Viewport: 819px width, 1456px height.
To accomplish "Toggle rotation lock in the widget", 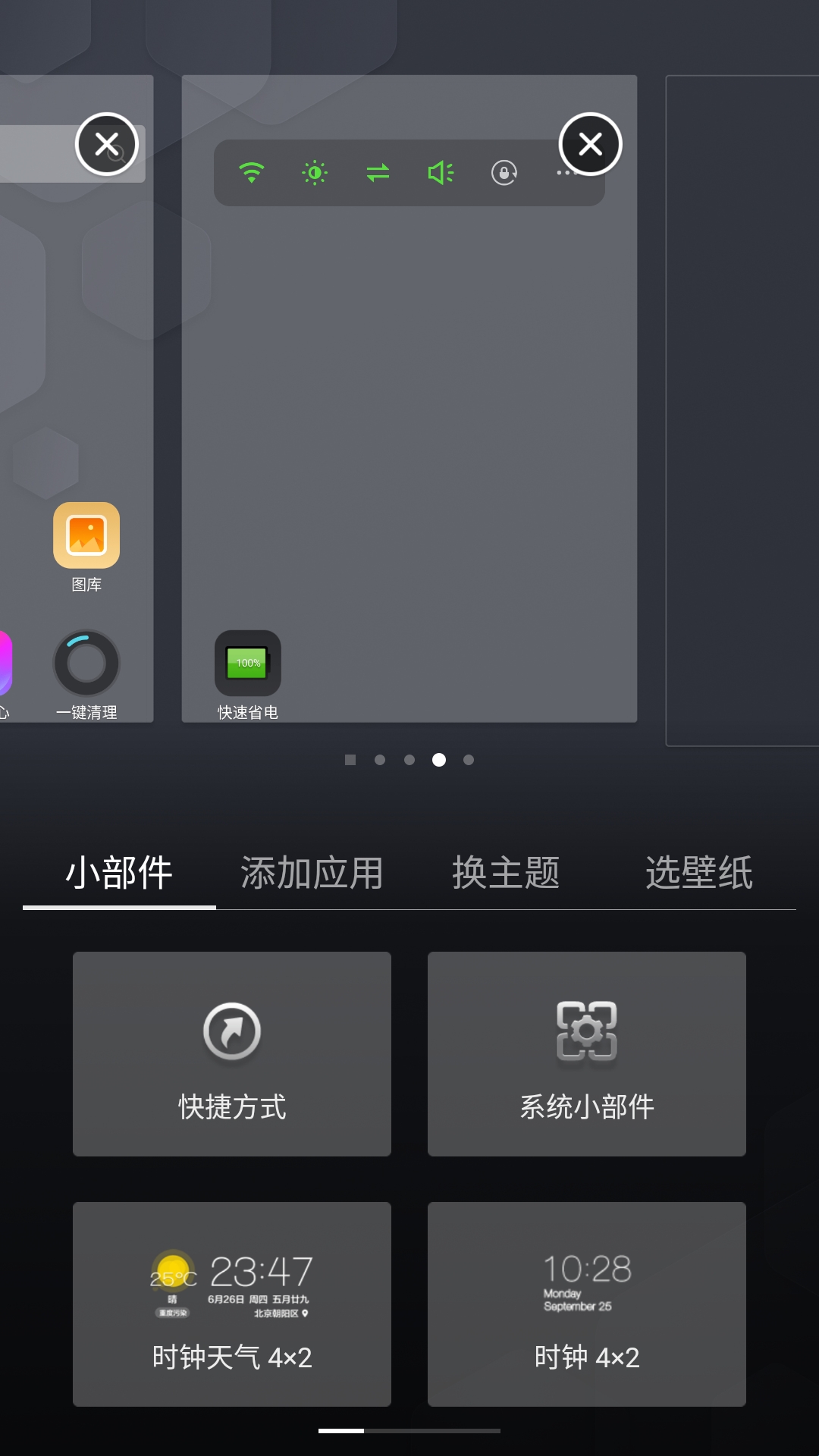I will click(x=504, y=173).
